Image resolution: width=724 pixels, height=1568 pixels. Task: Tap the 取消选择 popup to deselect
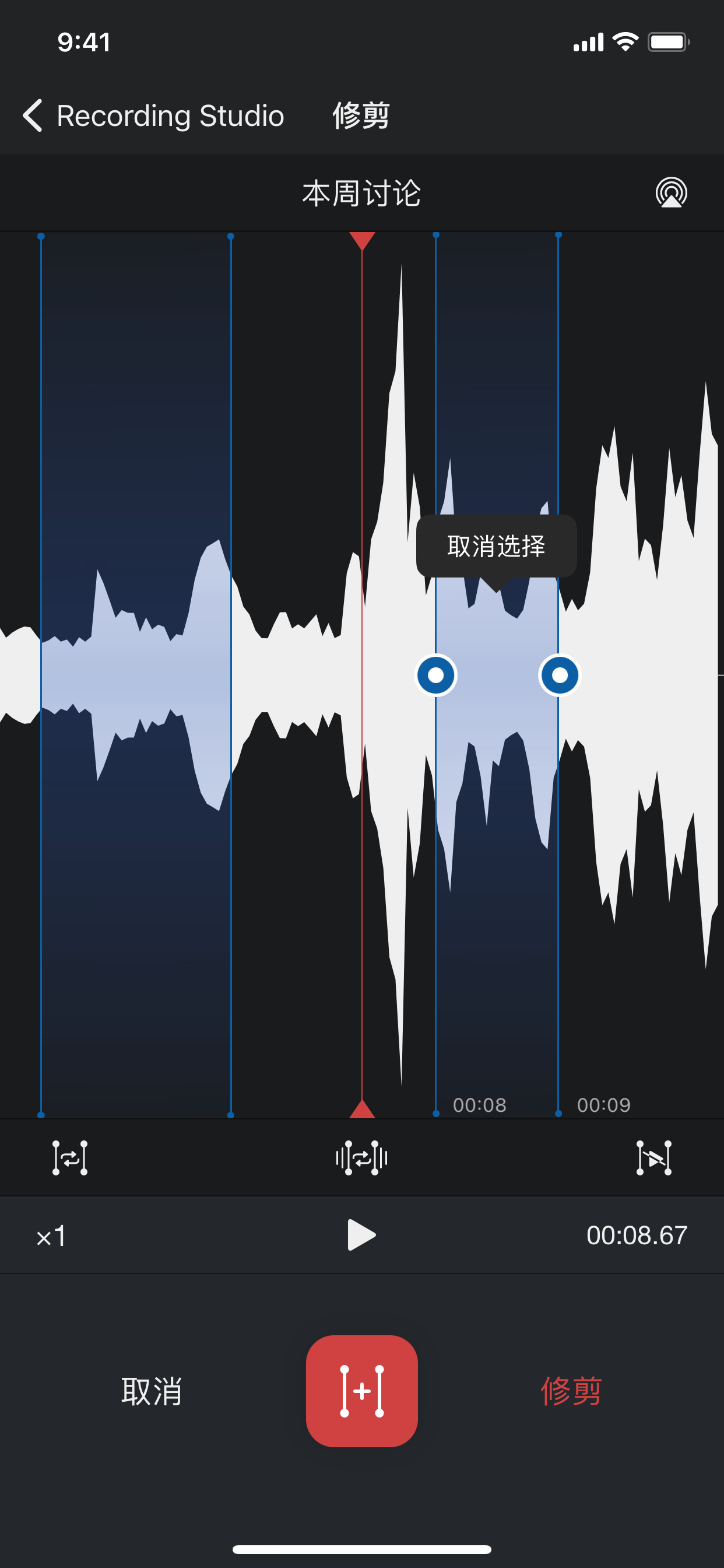497,546
